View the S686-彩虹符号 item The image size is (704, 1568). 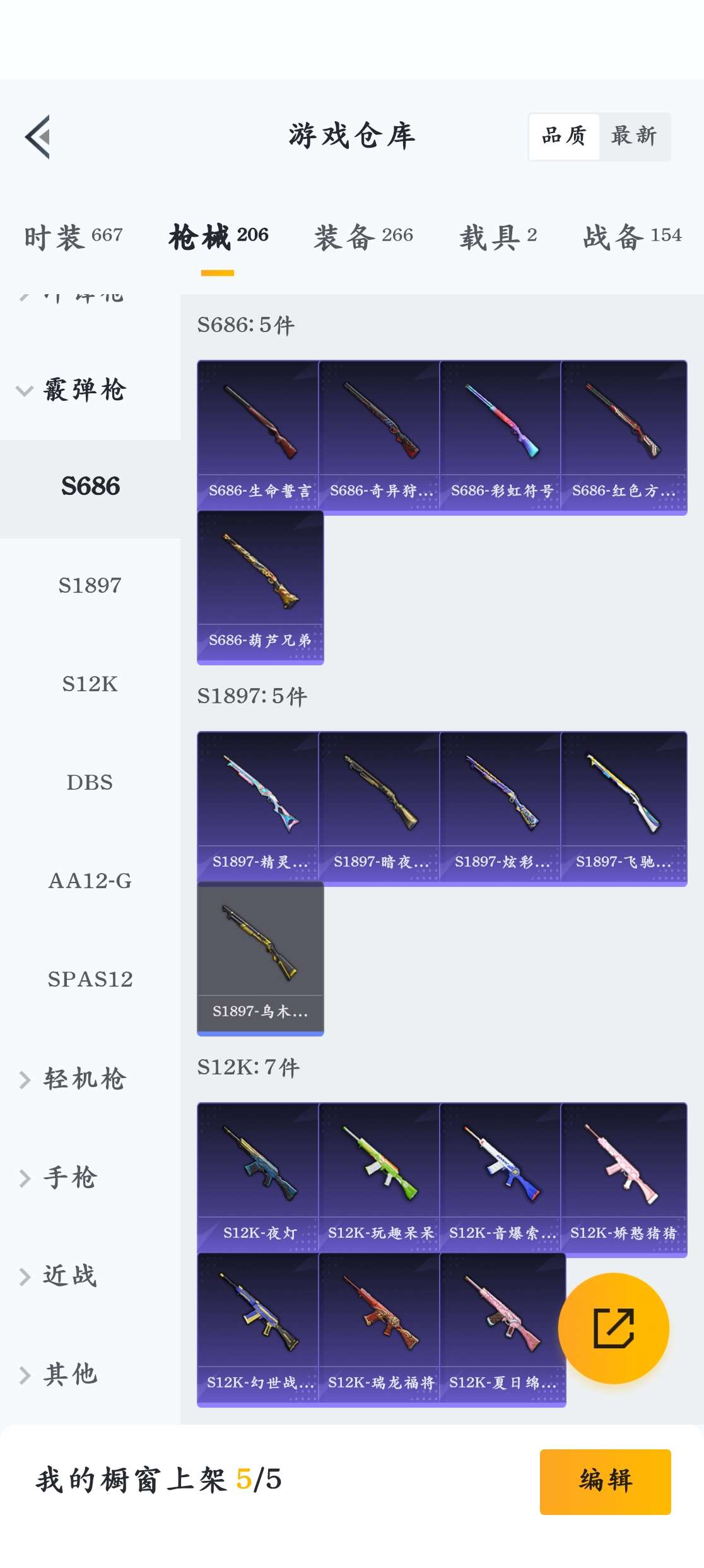[500, 436]
